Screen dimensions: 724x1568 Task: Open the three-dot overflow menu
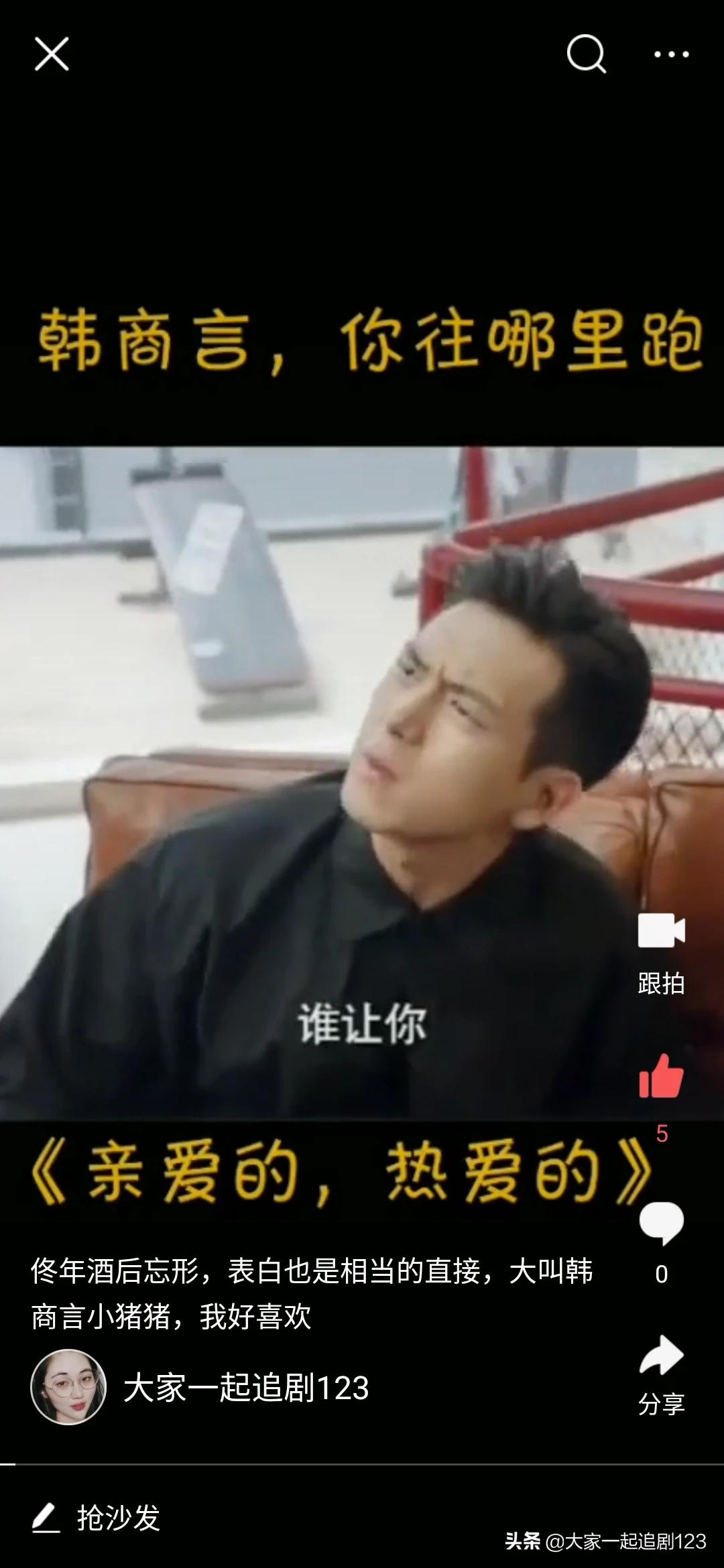[672, 54]
